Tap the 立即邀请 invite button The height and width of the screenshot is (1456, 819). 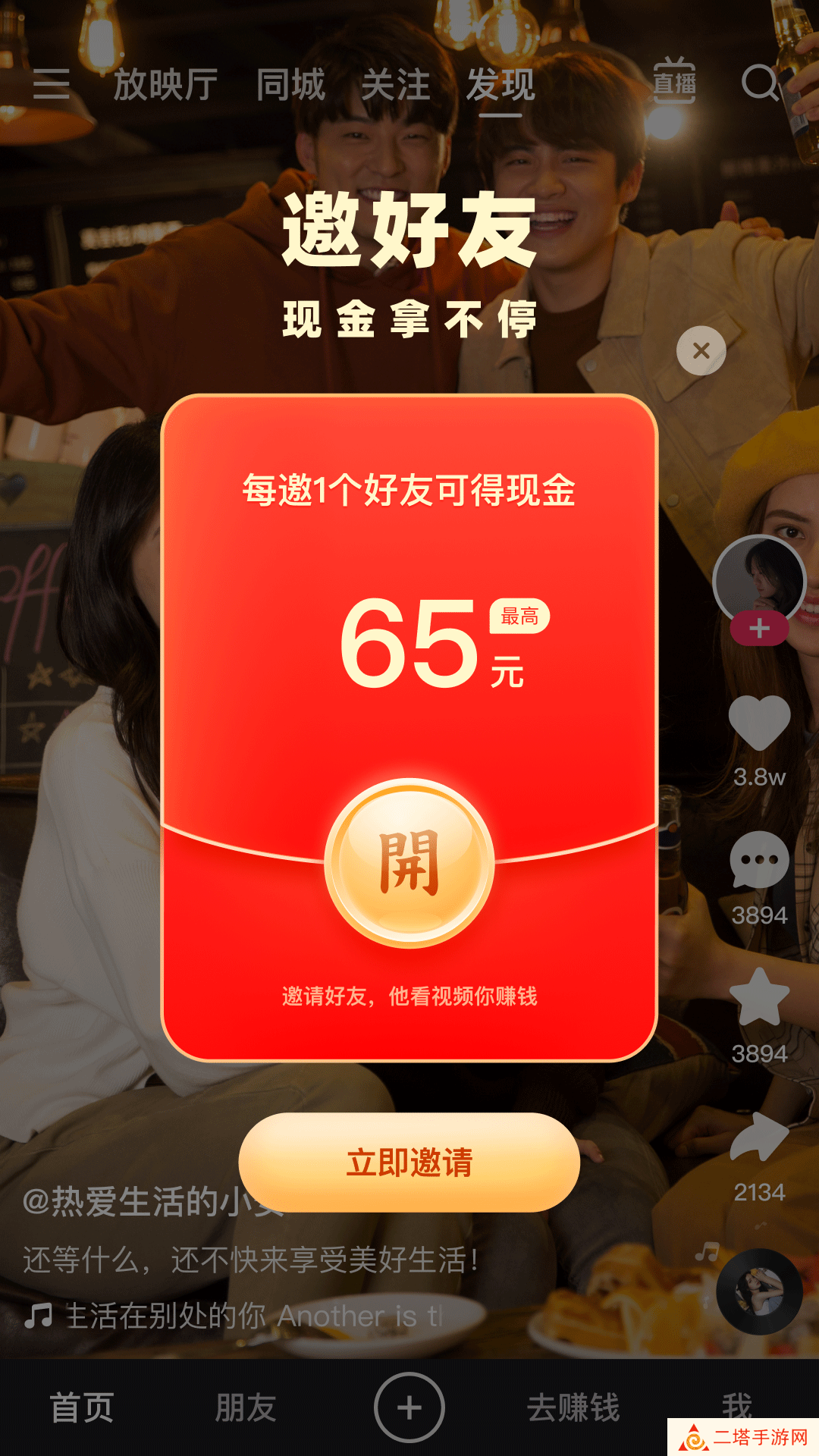pos(409,1162)
